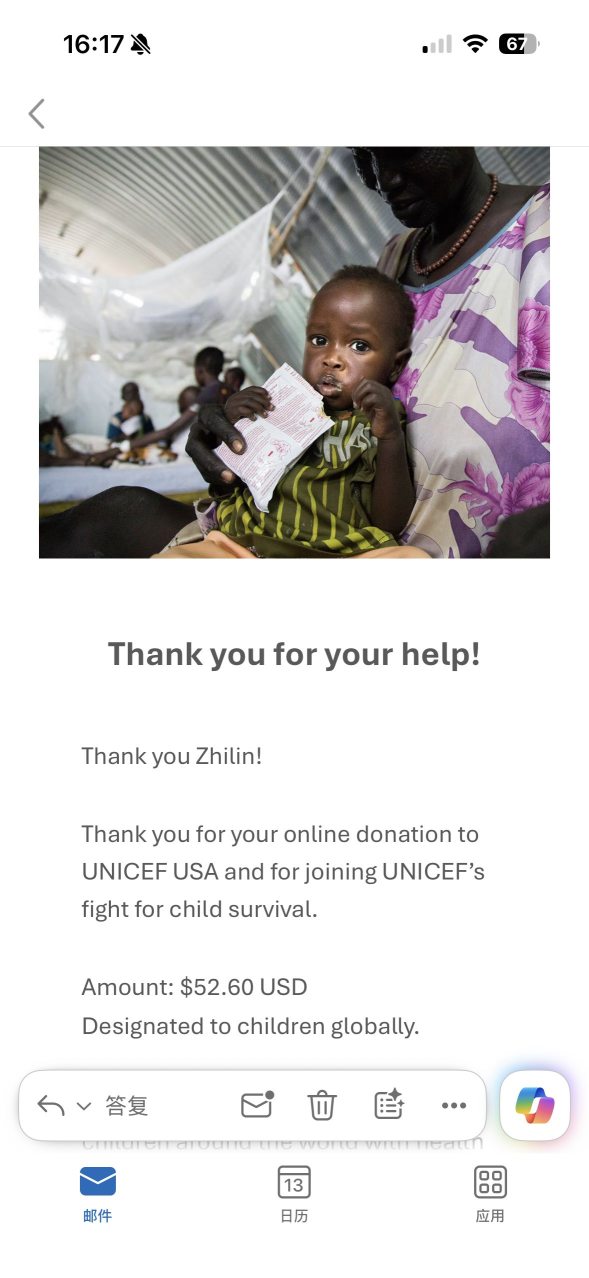Mark this email as unread
The image size is (589, 1278).
257,1104
